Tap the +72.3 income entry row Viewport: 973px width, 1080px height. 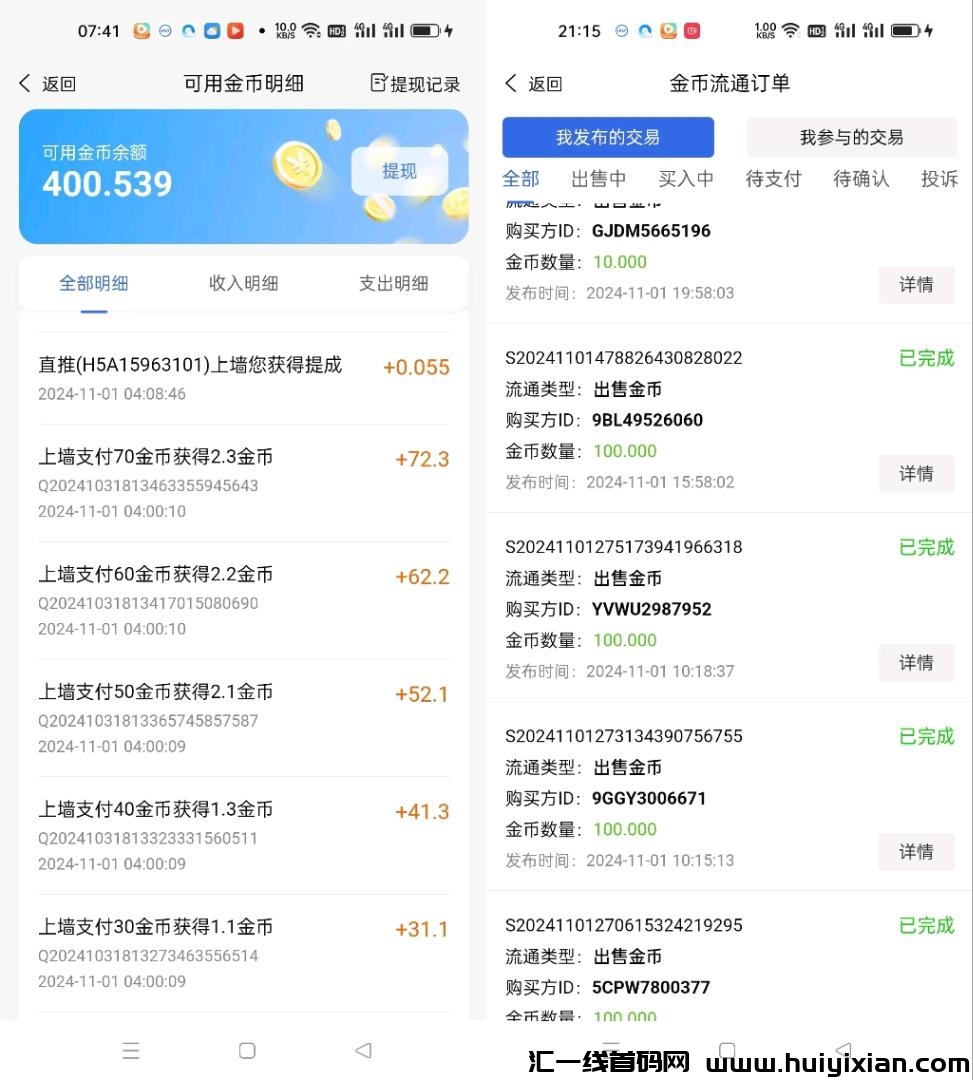point(243,476)
